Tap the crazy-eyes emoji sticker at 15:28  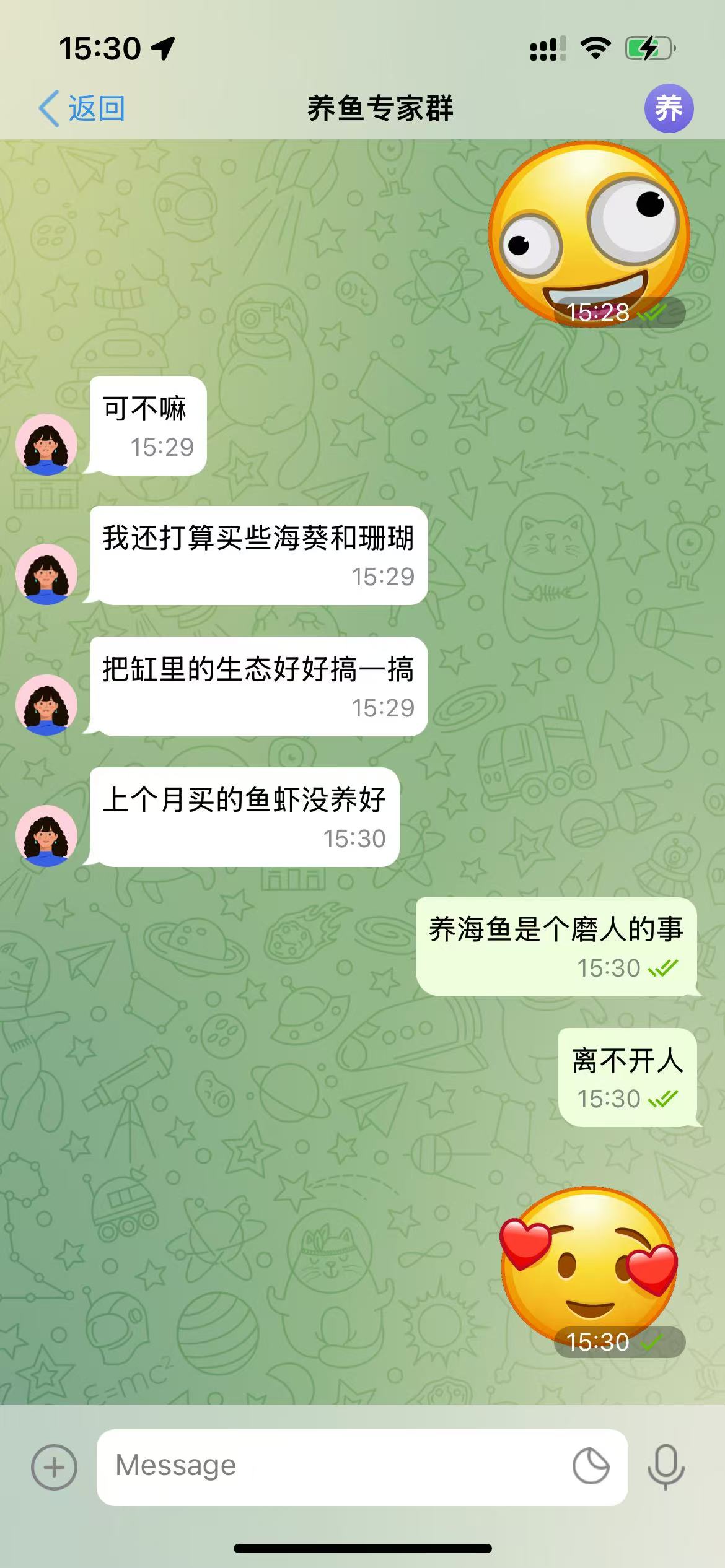[x=589, y=232]
